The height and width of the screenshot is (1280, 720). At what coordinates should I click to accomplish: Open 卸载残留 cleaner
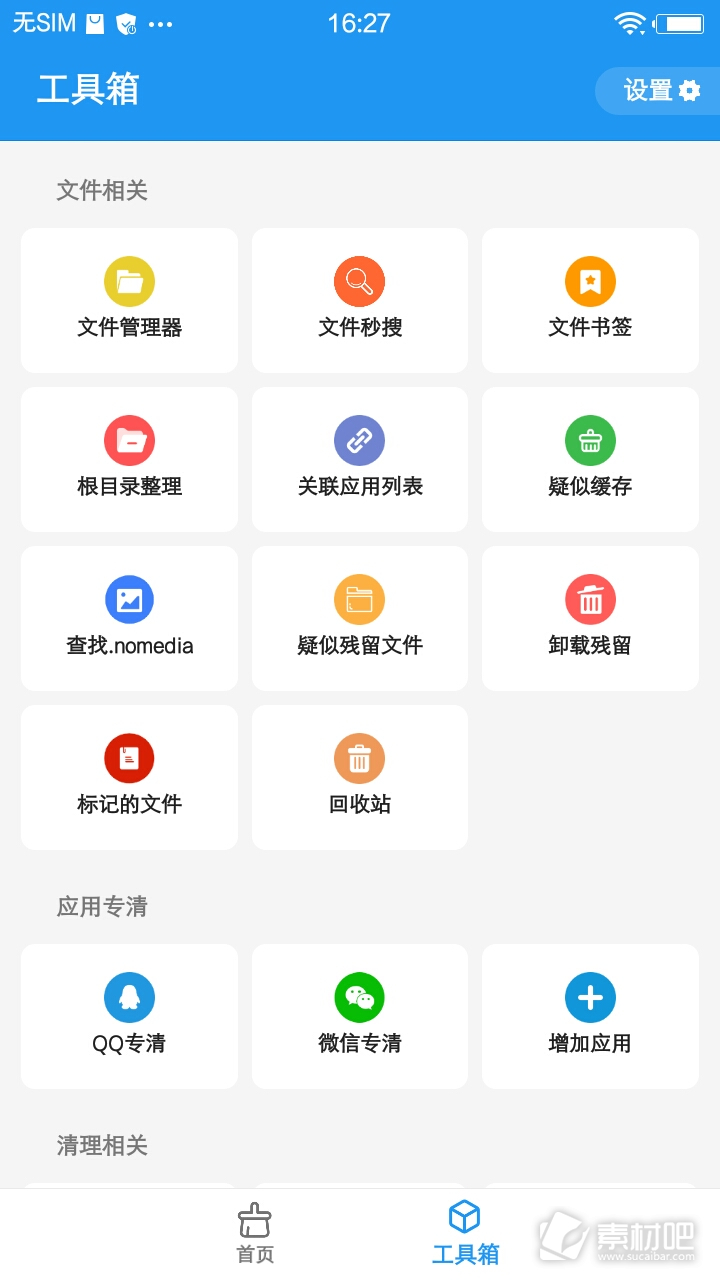coord(590,618)
